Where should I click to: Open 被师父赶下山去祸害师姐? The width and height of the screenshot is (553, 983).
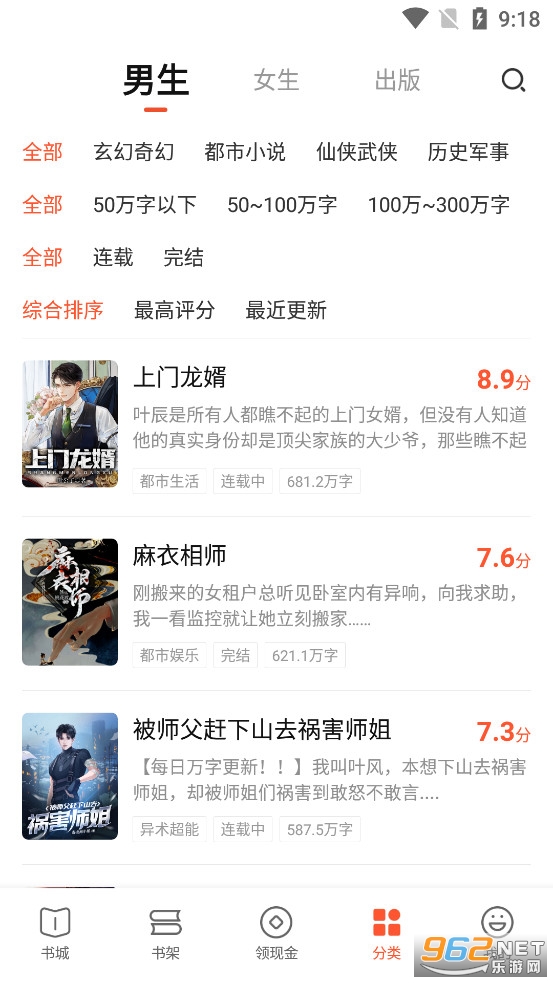tap(276, 777)
